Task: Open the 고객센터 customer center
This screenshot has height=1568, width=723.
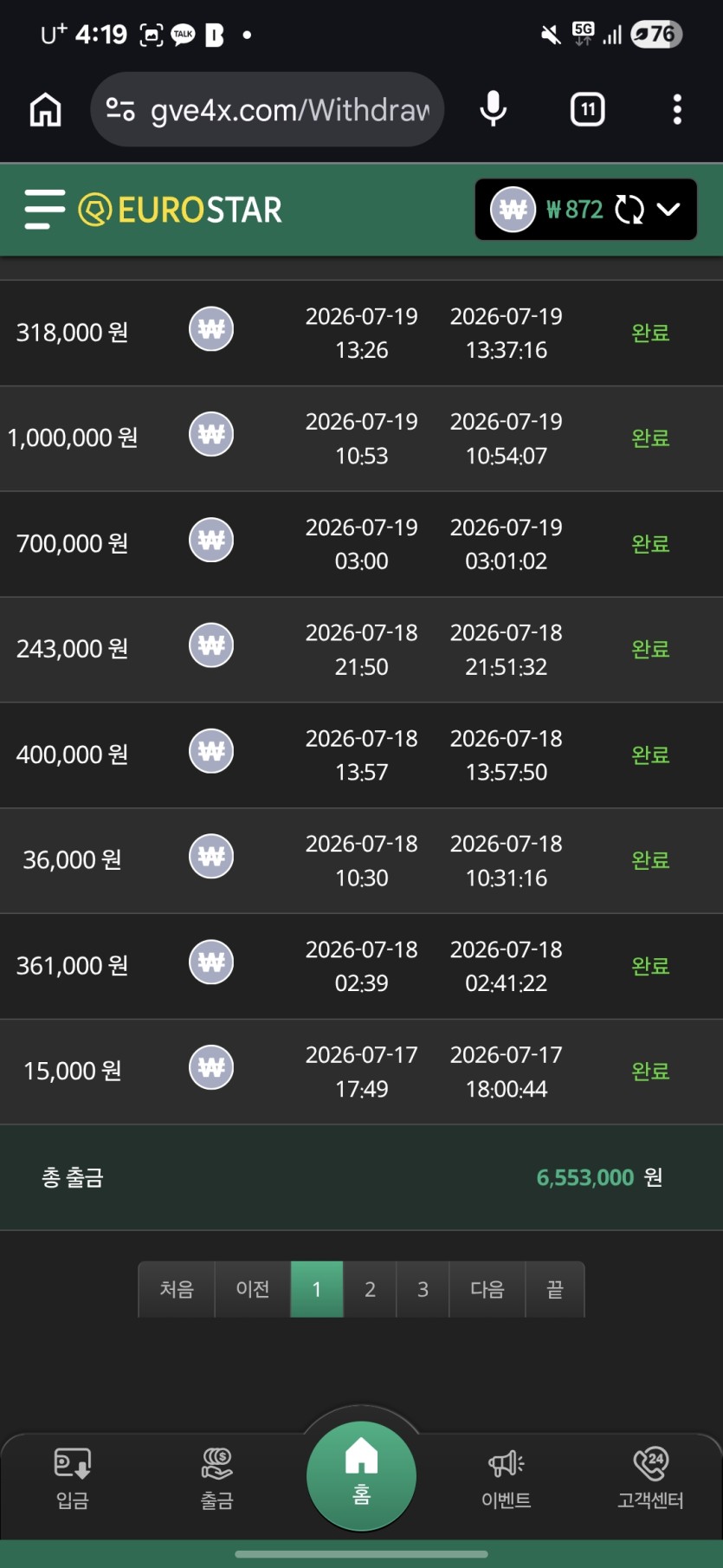Action: [x=650, y=1479]
